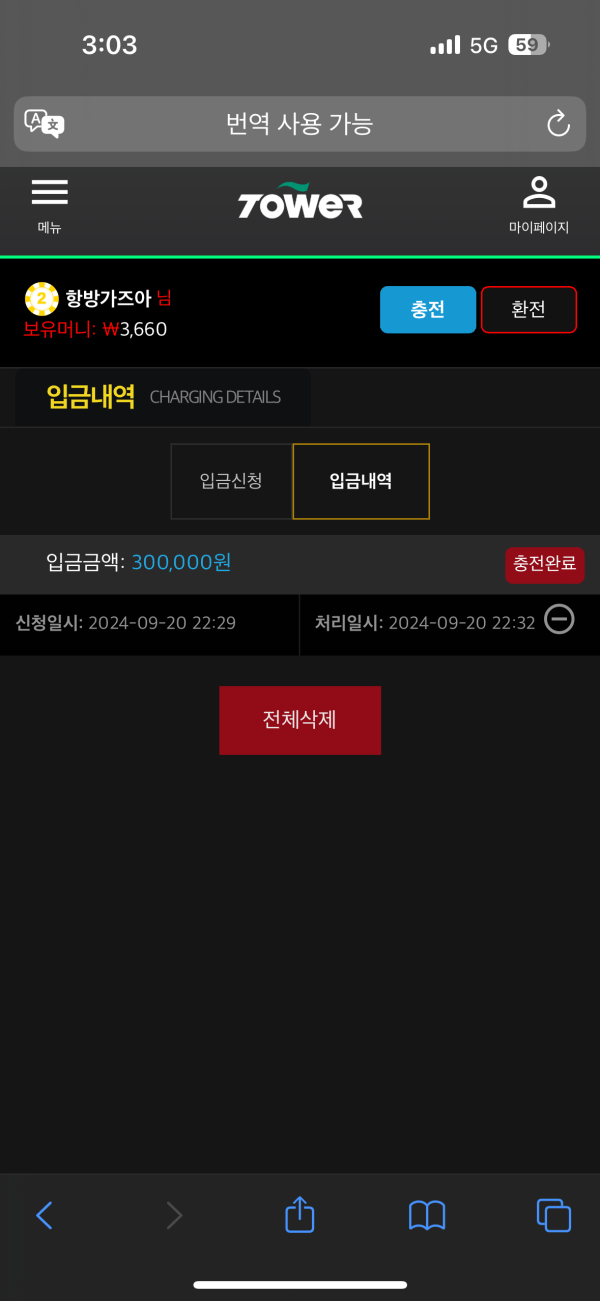
Task: Tap the 번역 사용 가능 address bar
Action: (x=300, y=124)
